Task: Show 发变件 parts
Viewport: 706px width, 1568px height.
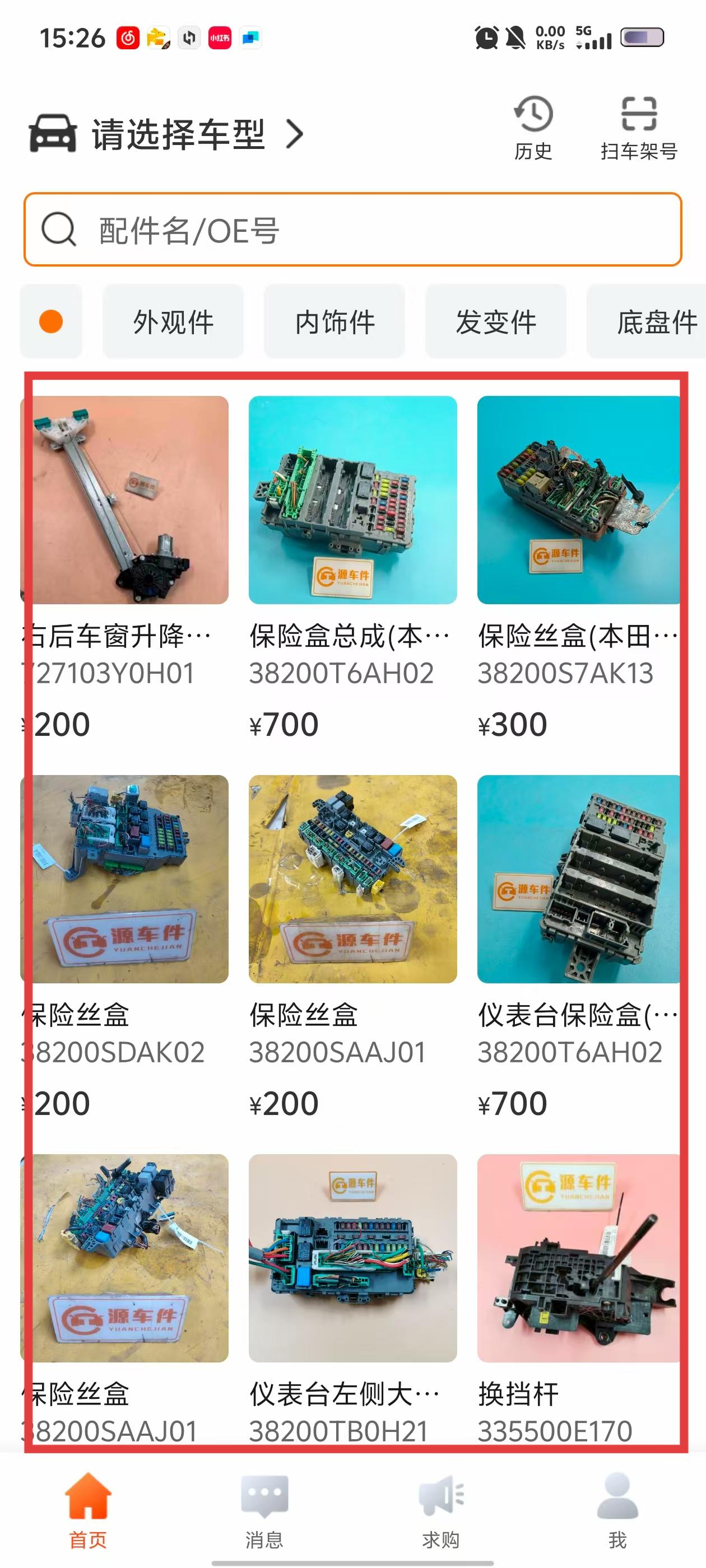Action: 495,321
